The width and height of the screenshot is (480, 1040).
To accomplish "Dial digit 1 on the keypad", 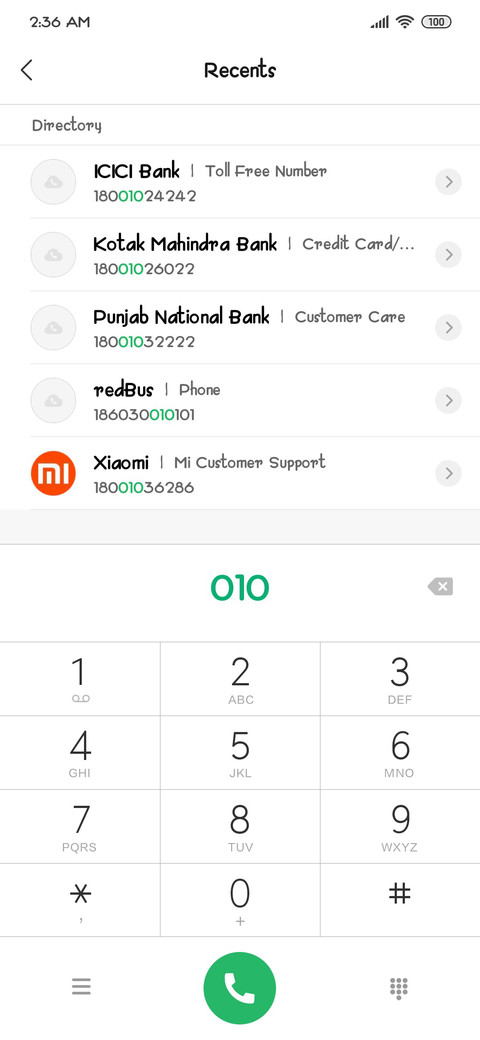I will point(80,679).
